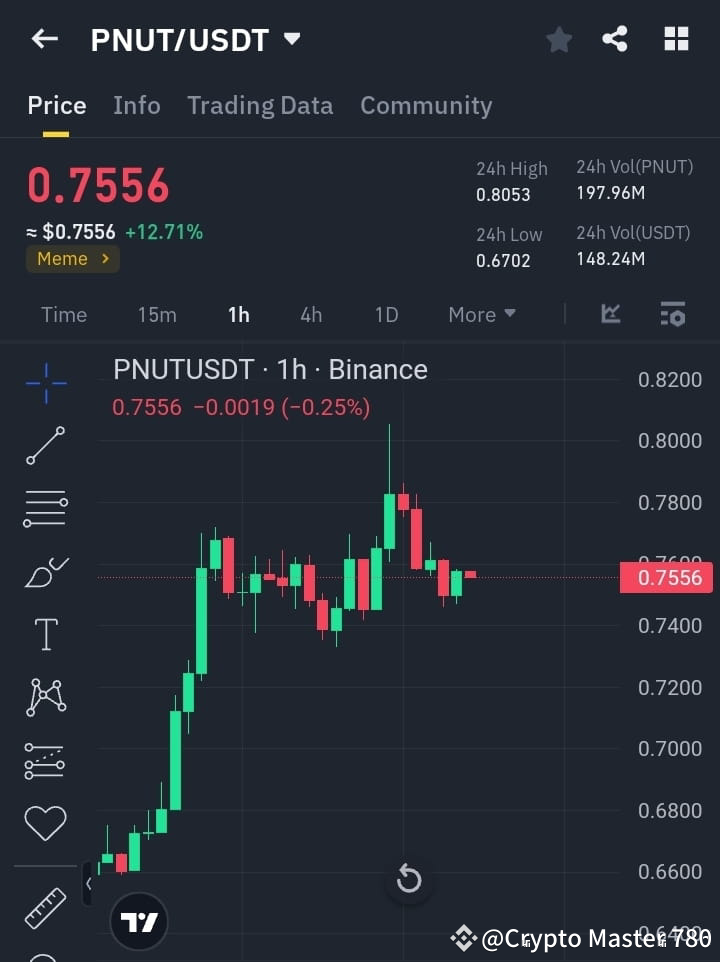Open chart display settings

tap(673, 314)
